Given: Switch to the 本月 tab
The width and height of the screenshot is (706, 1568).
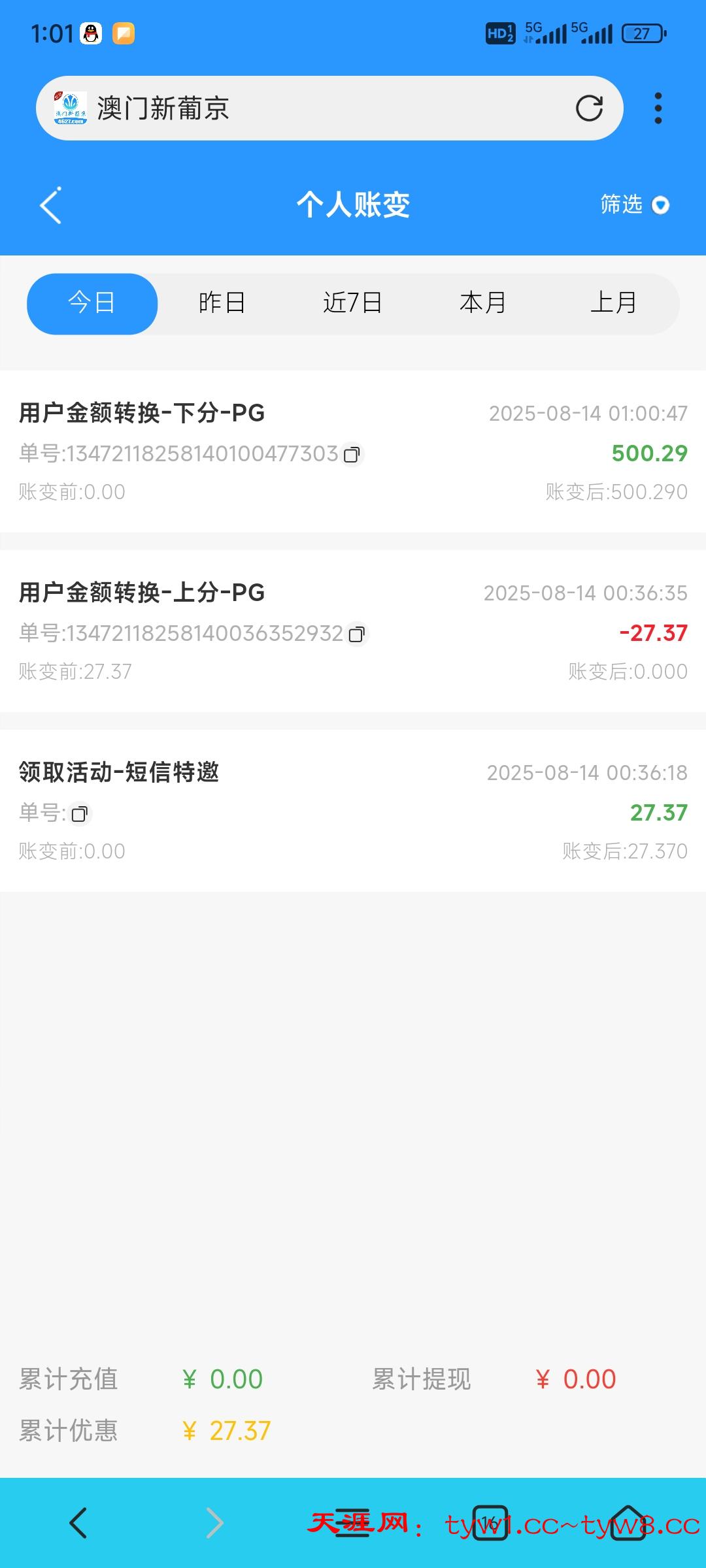Looking at the screenshot, I should point(483,303).
